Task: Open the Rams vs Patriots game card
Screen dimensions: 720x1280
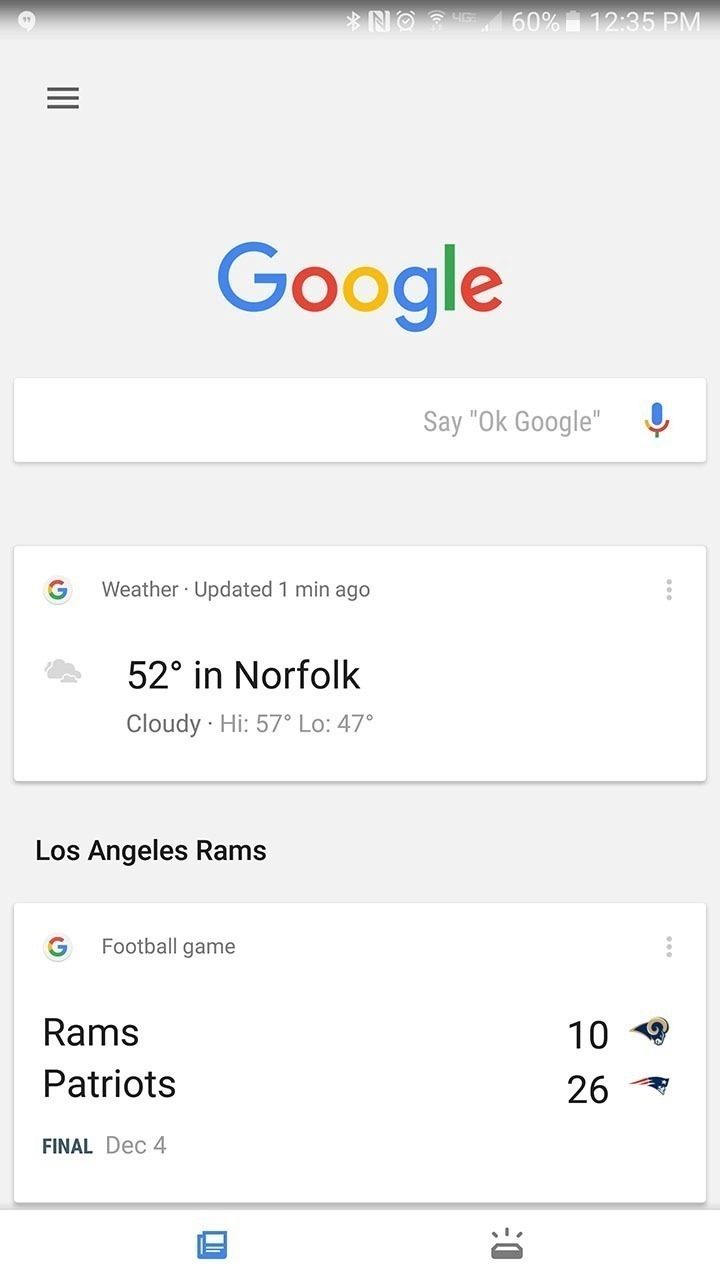Action: (360, 1052)
